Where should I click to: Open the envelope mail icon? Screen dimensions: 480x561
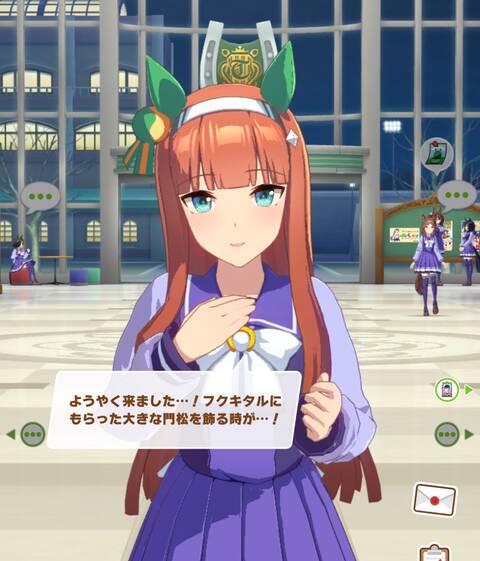[x=435, y=499]
